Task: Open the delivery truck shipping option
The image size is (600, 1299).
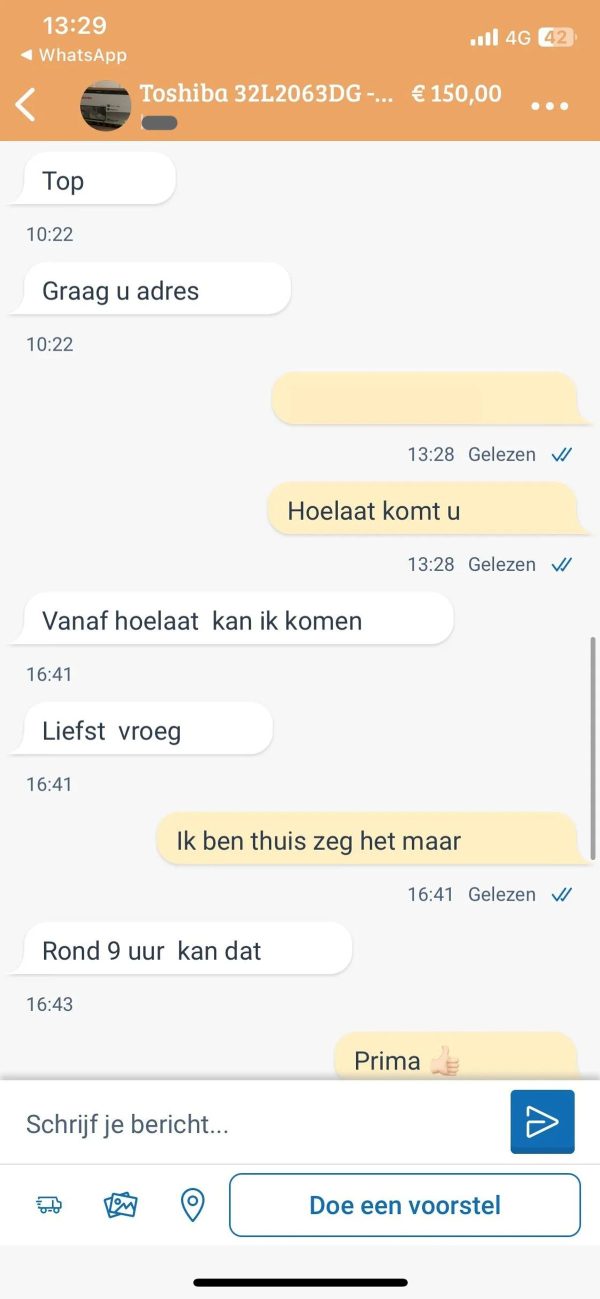Action: (x=49, y=1205)
